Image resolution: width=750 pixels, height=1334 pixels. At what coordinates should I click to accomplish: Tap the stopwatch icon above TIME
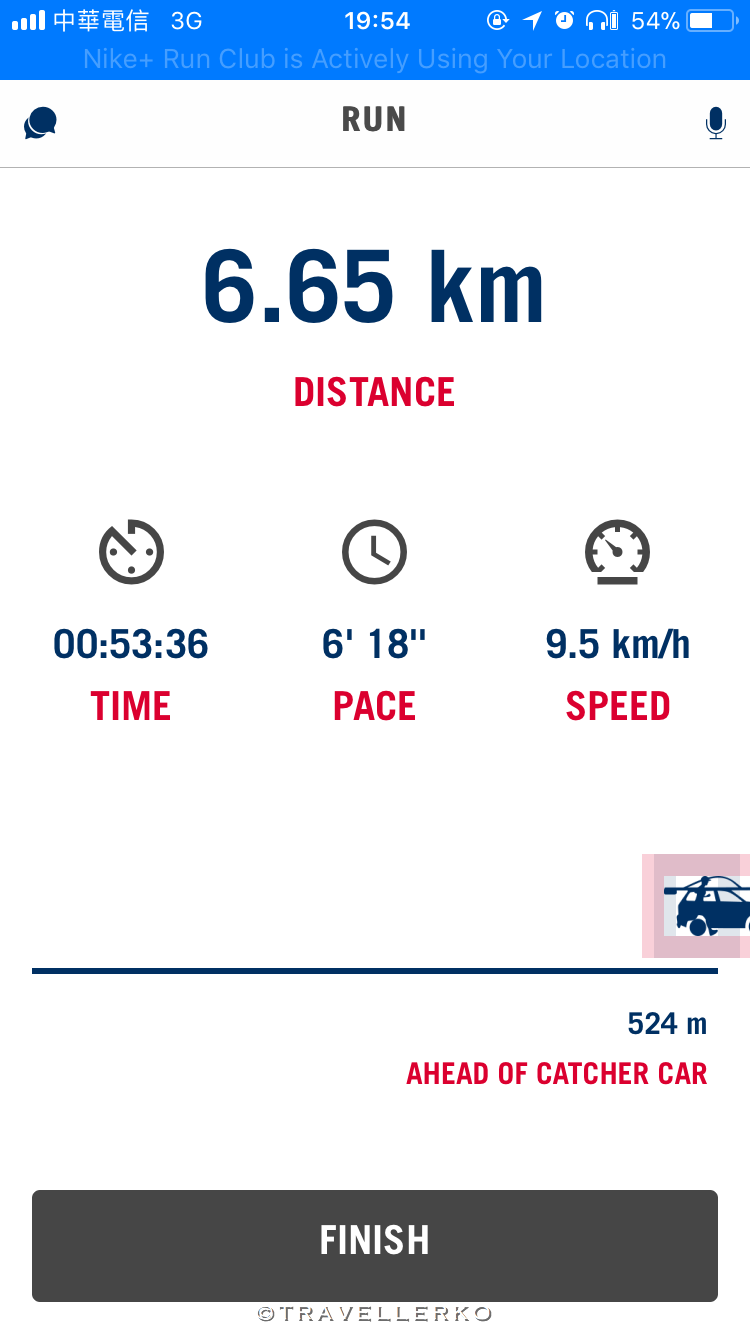coord(130,551)
